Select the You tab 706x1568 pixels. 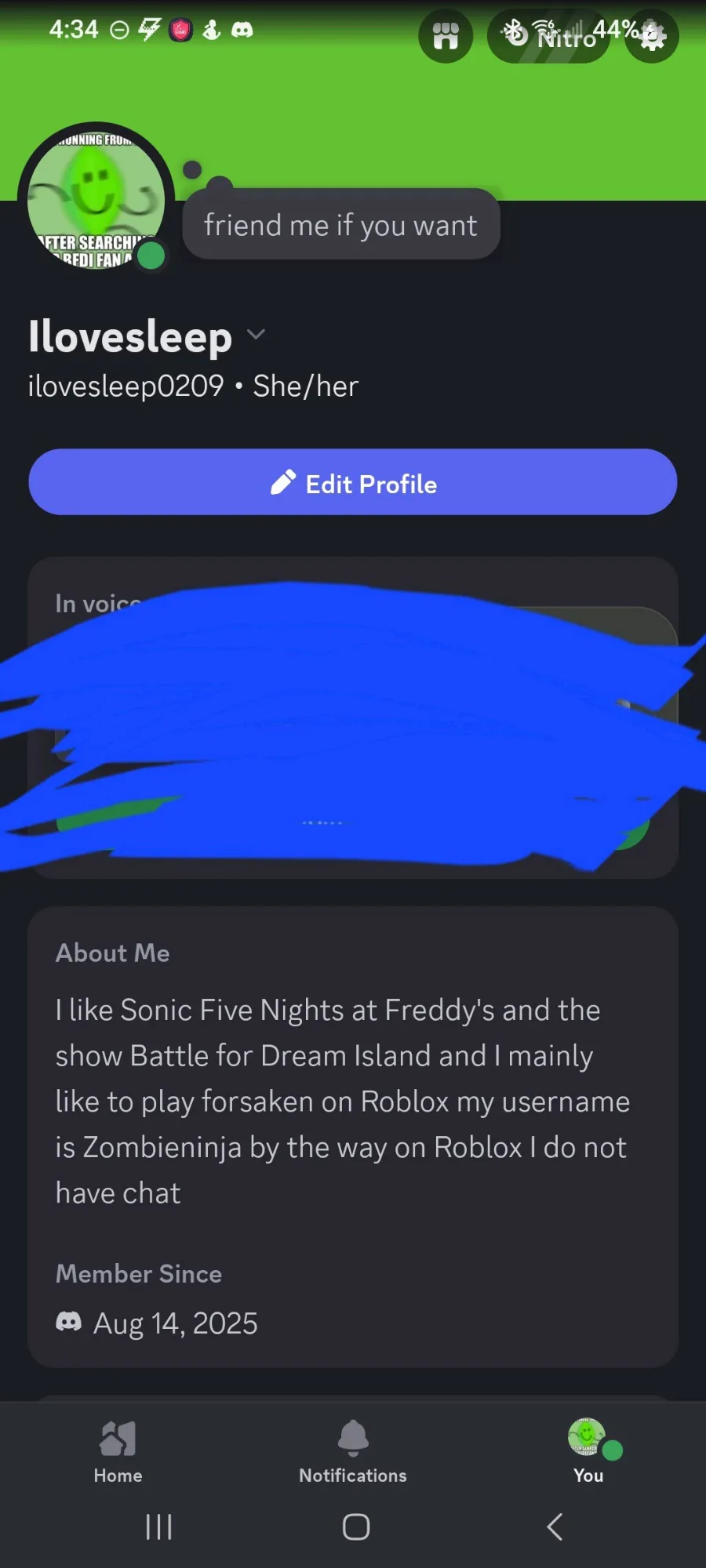(588, 1452)
